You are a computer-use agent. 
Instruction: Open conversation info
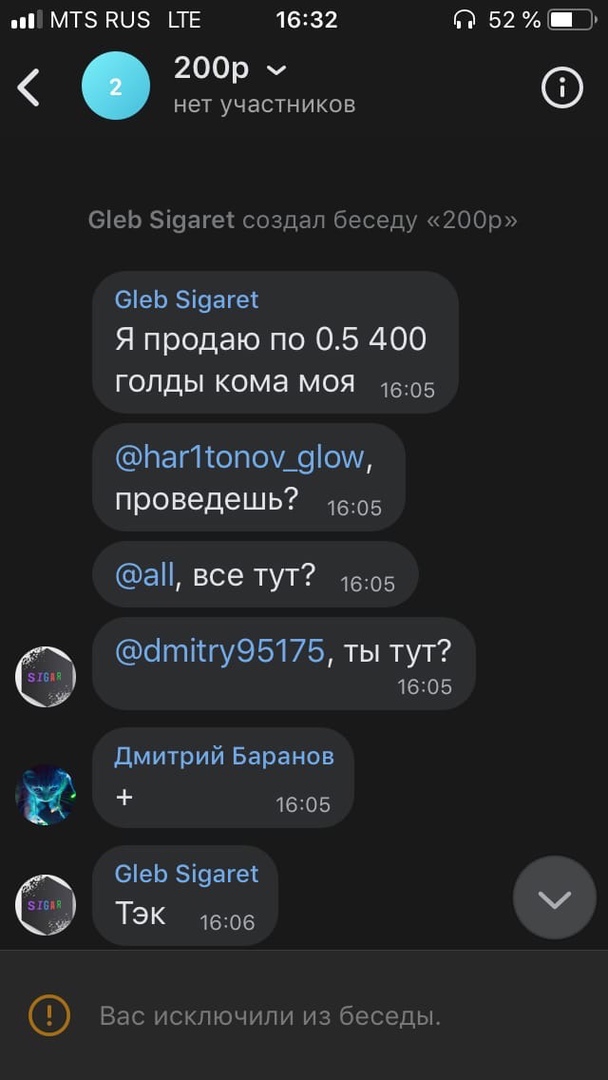[562, 88]
